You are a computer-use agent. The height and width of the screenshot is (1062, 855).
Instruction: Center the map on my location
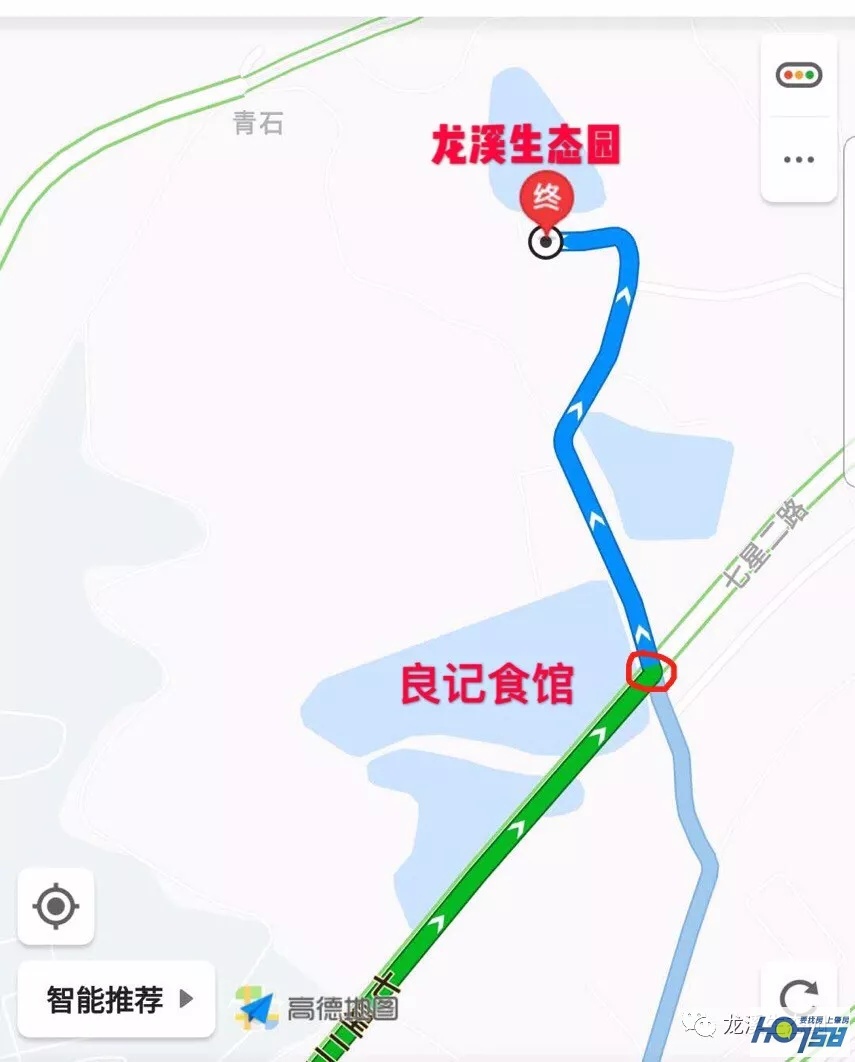click(56, 907)
